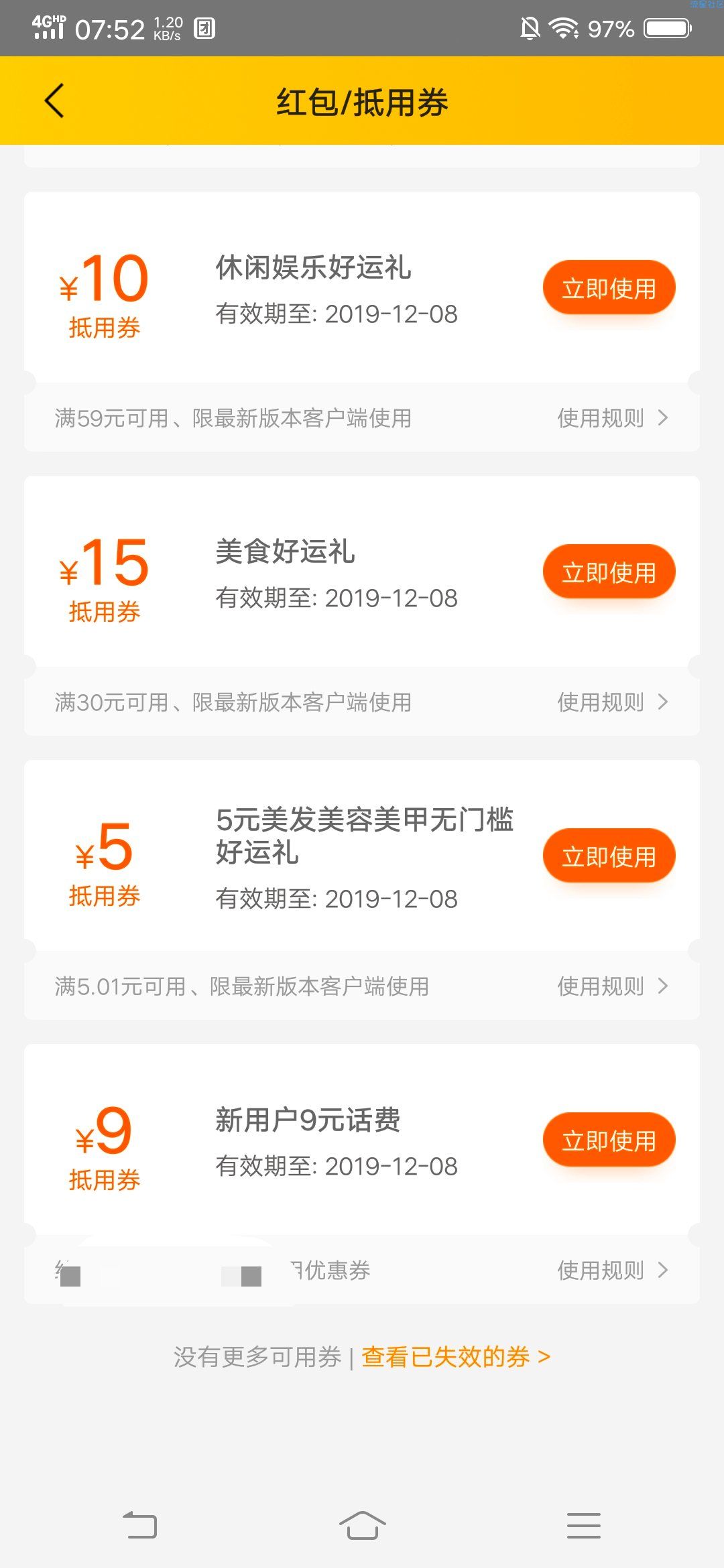Image resolution: width=724 pixels, height=1568 pixels.
Task: Show 使用规则 for the 新用户9元话费 coupon
Action: point(613,1270)
